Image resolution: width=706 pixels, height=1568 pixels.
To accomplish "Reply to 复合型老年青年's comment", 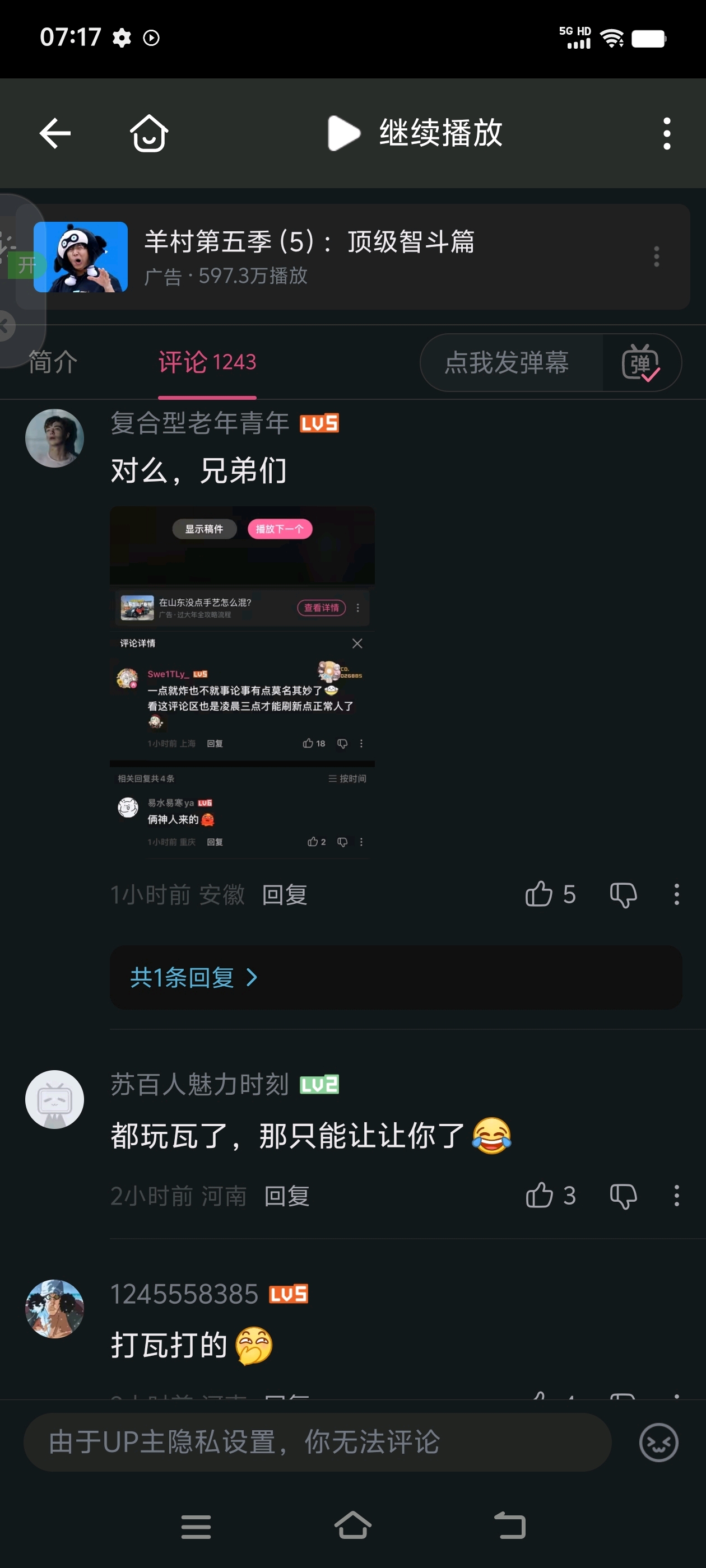I will [x=285, y=895].
